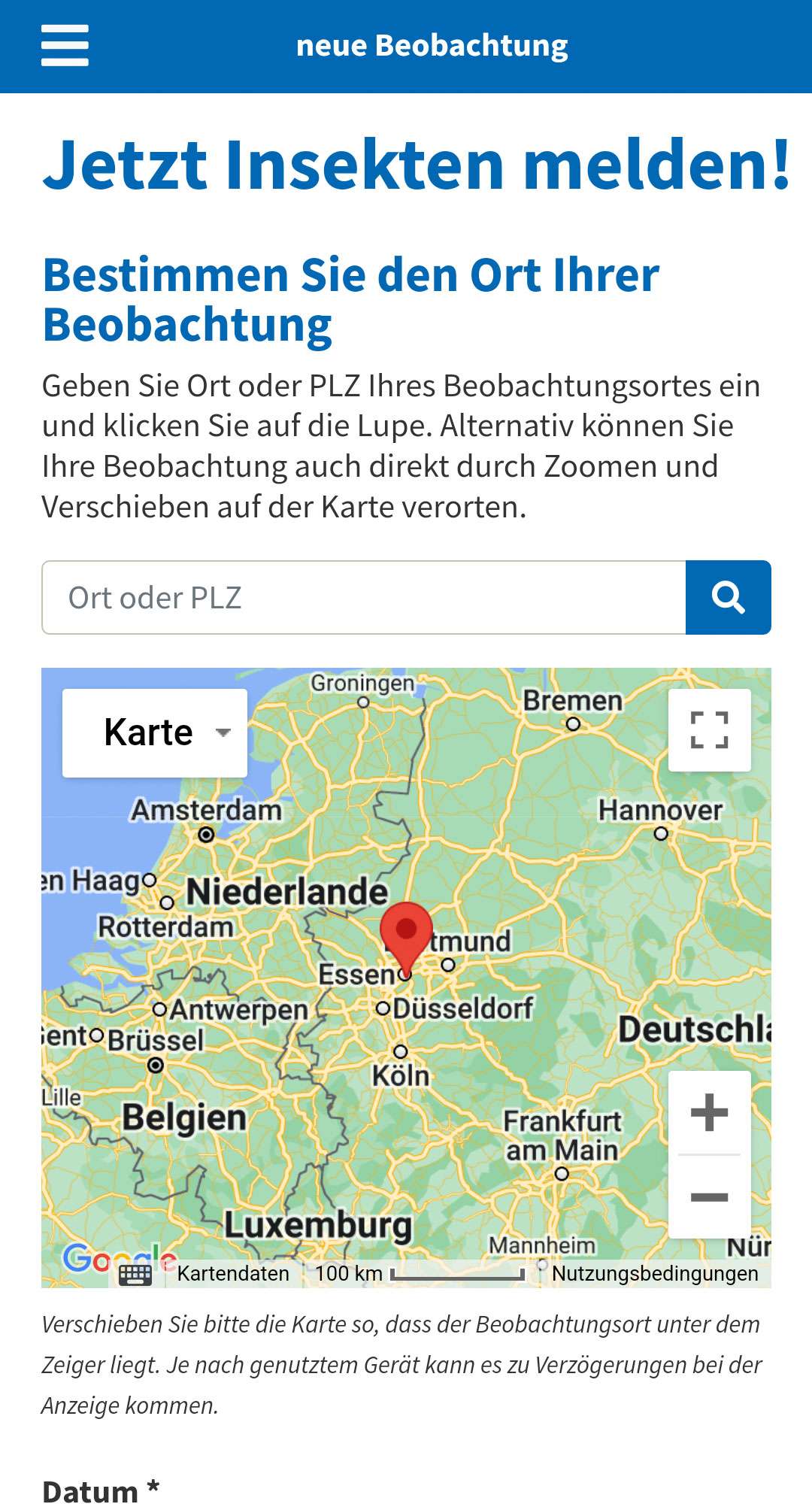
Task: Open the Nutzungsbedingungen link
Action: click(x=654, y=1274)
